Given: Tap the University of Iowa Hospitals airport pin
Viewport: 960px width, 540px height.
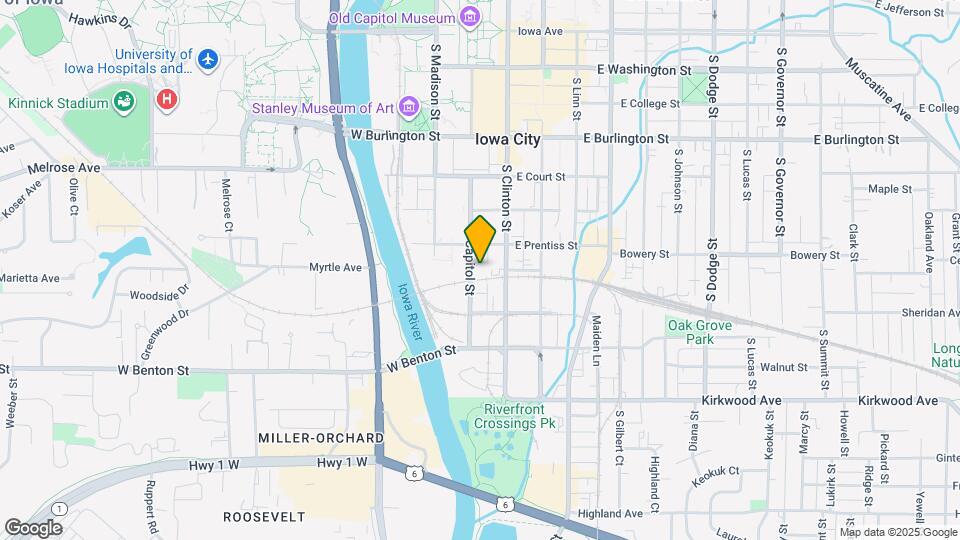Looking at the screenshot, I should coord(208,60).
